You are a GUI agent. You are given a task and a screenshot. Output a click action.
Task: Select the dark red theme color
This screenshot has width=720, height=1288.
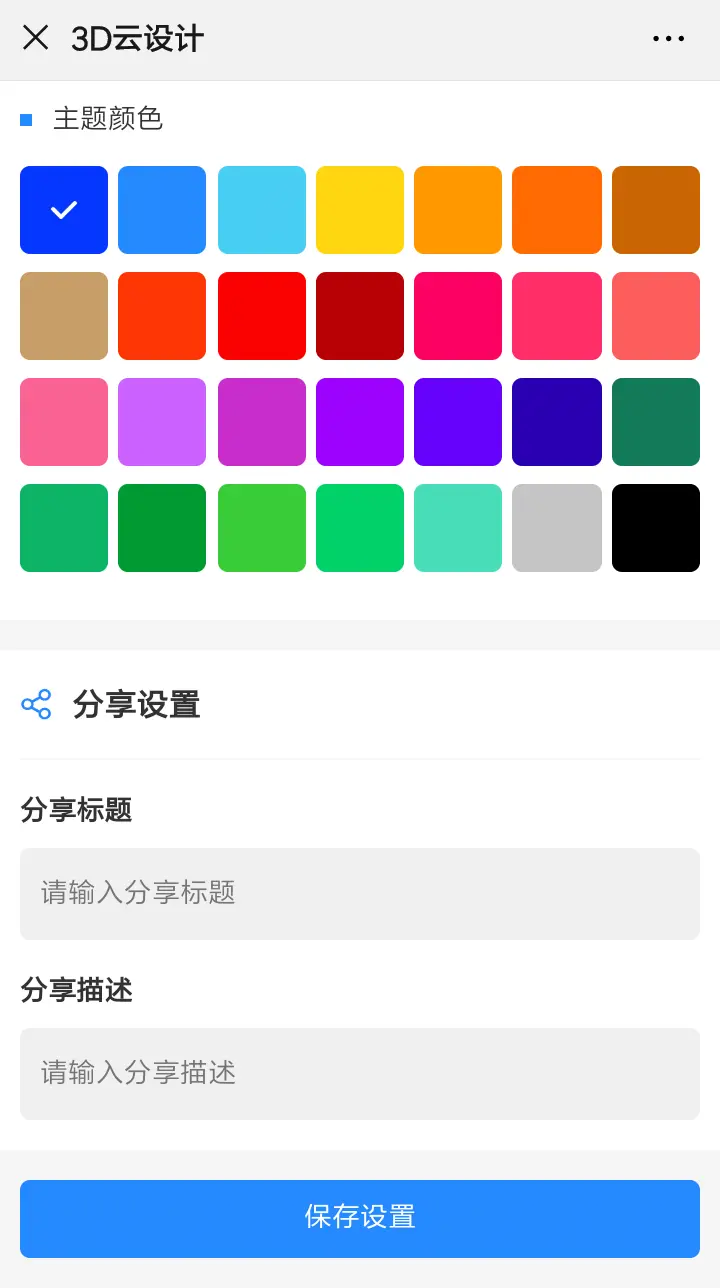(x=360, y=316)
